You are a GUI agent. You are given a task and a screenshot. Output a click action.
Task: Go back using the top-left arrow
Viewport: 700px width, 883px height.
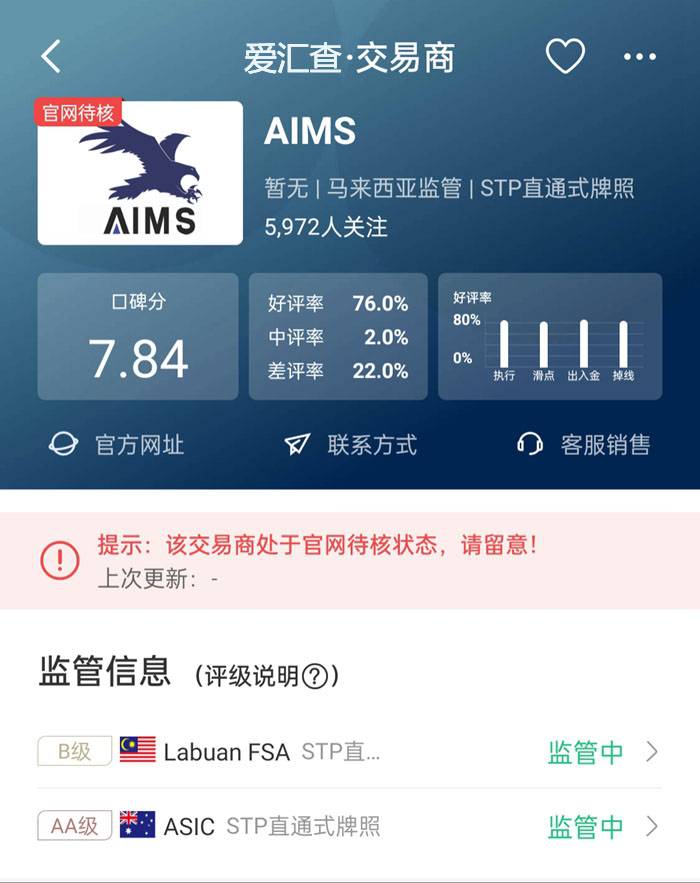(x=51, y=57)
